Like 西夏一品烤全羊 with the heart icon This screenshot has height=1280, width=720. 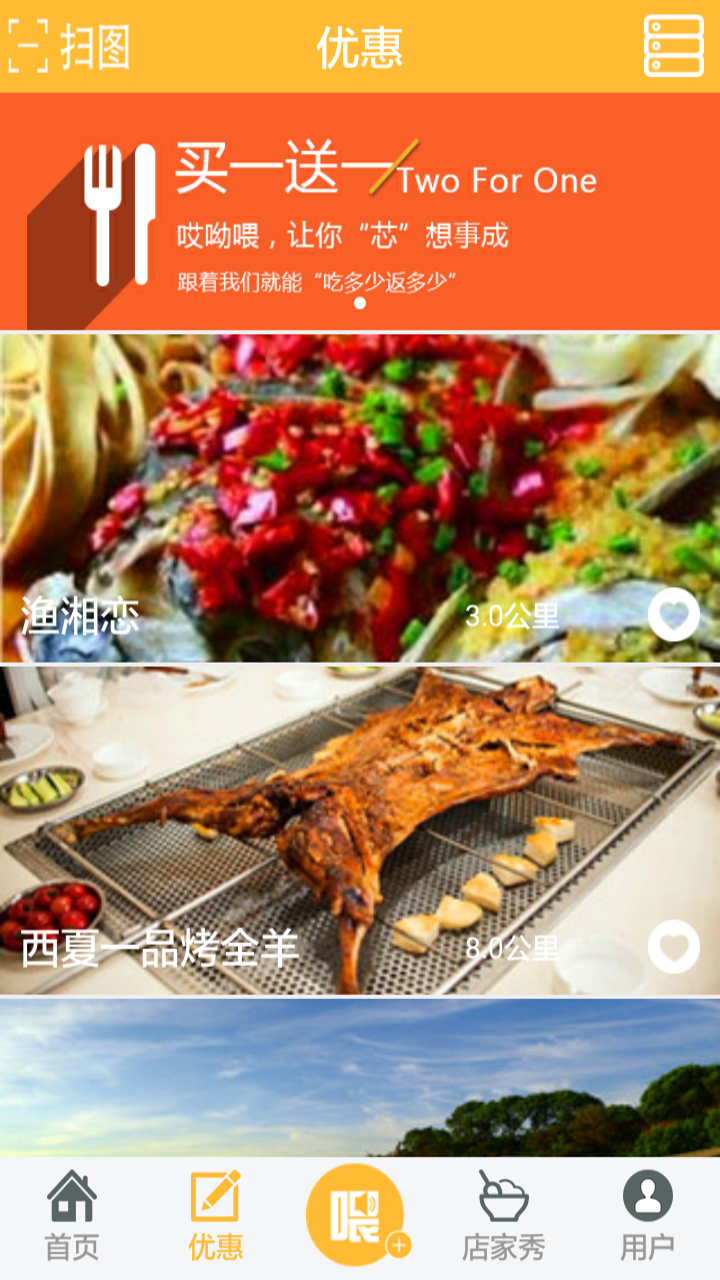[x=673, y=946]
